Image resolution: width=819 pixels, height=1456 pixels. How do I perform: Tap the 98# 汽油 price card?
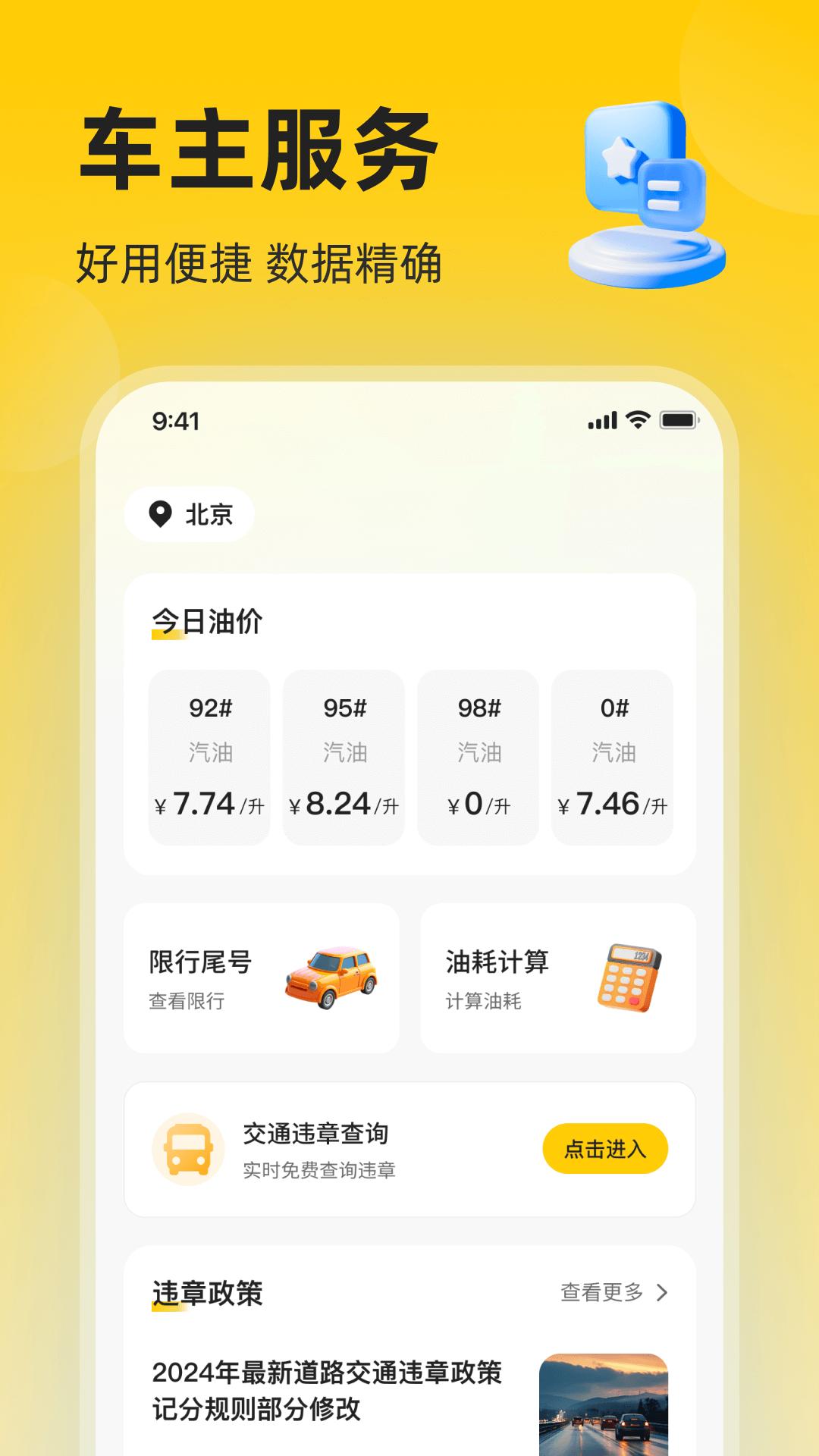point(479,755)
